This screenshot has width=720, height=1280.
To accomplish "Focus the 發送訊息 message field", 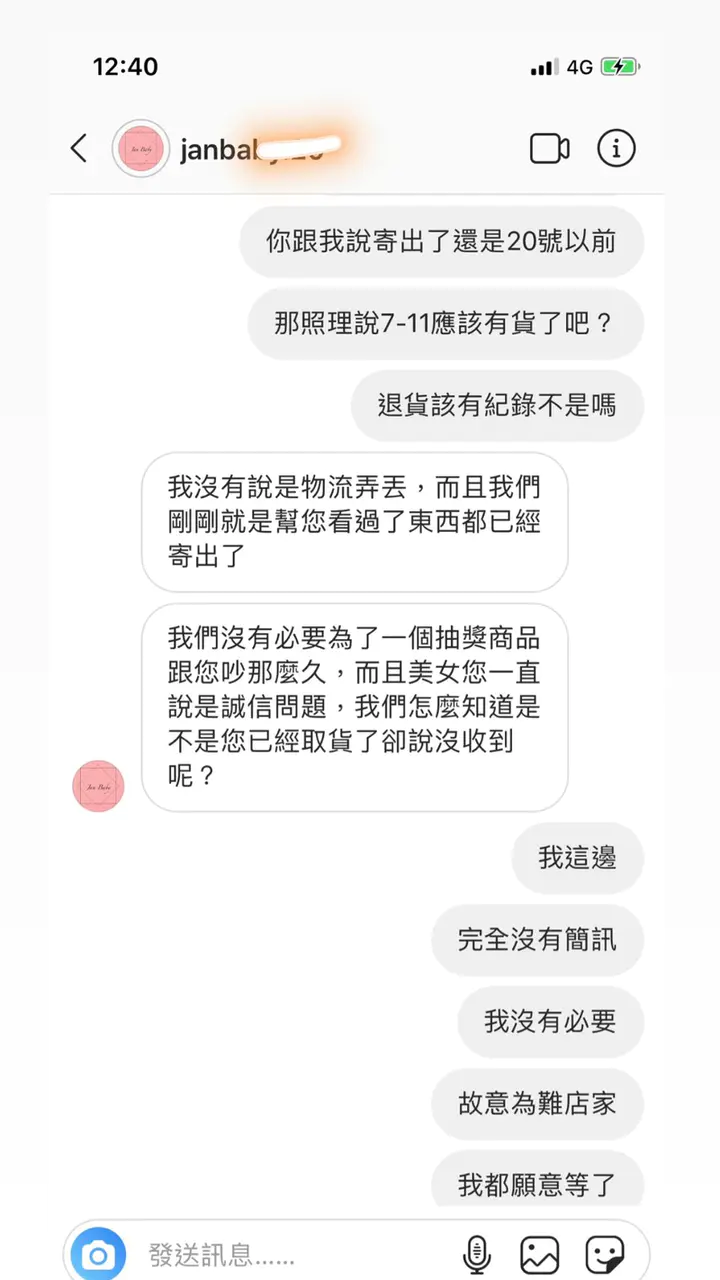I will (290, 1254).
